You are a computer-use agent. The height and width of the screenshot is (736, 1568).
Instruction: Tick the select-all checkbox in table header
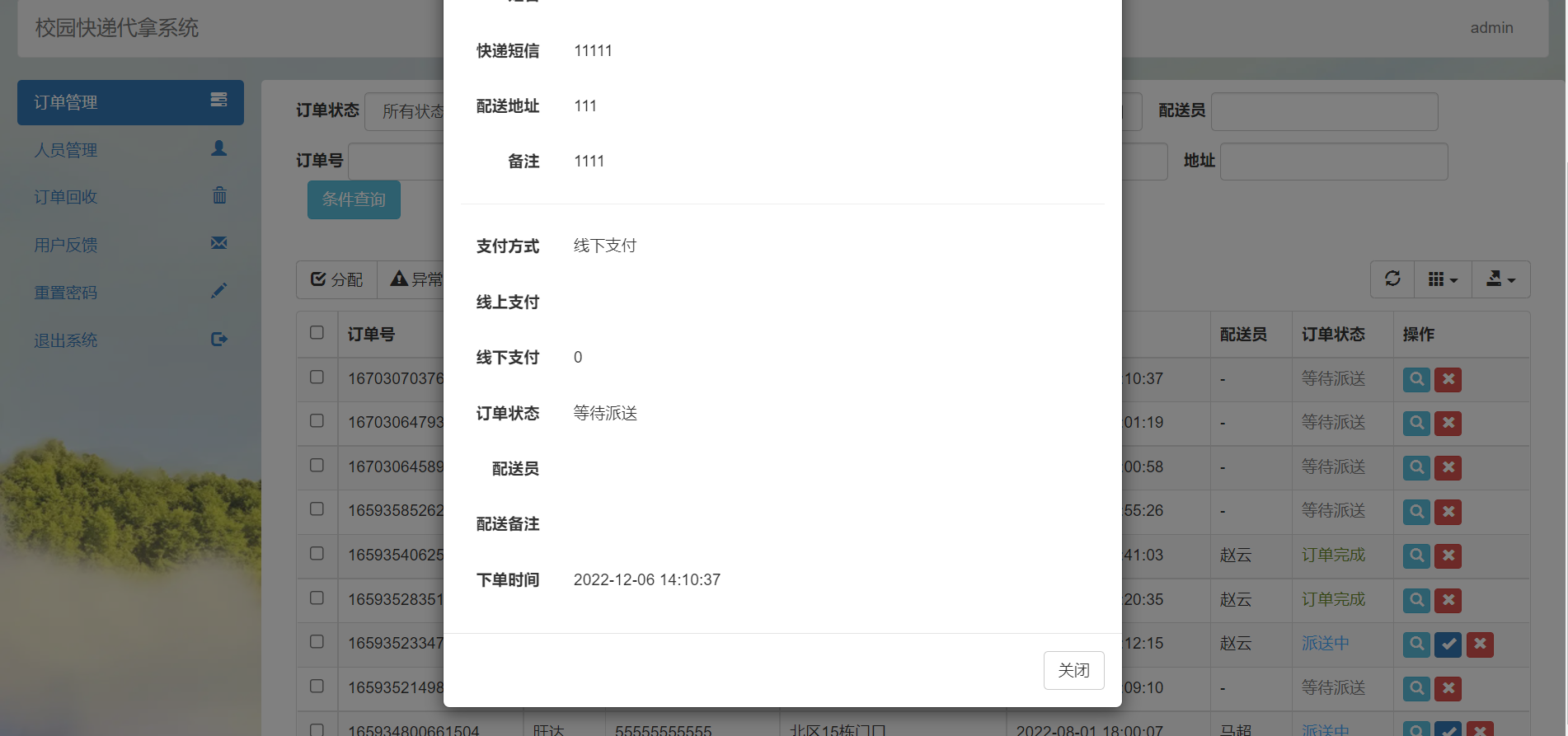coord(317,333)
